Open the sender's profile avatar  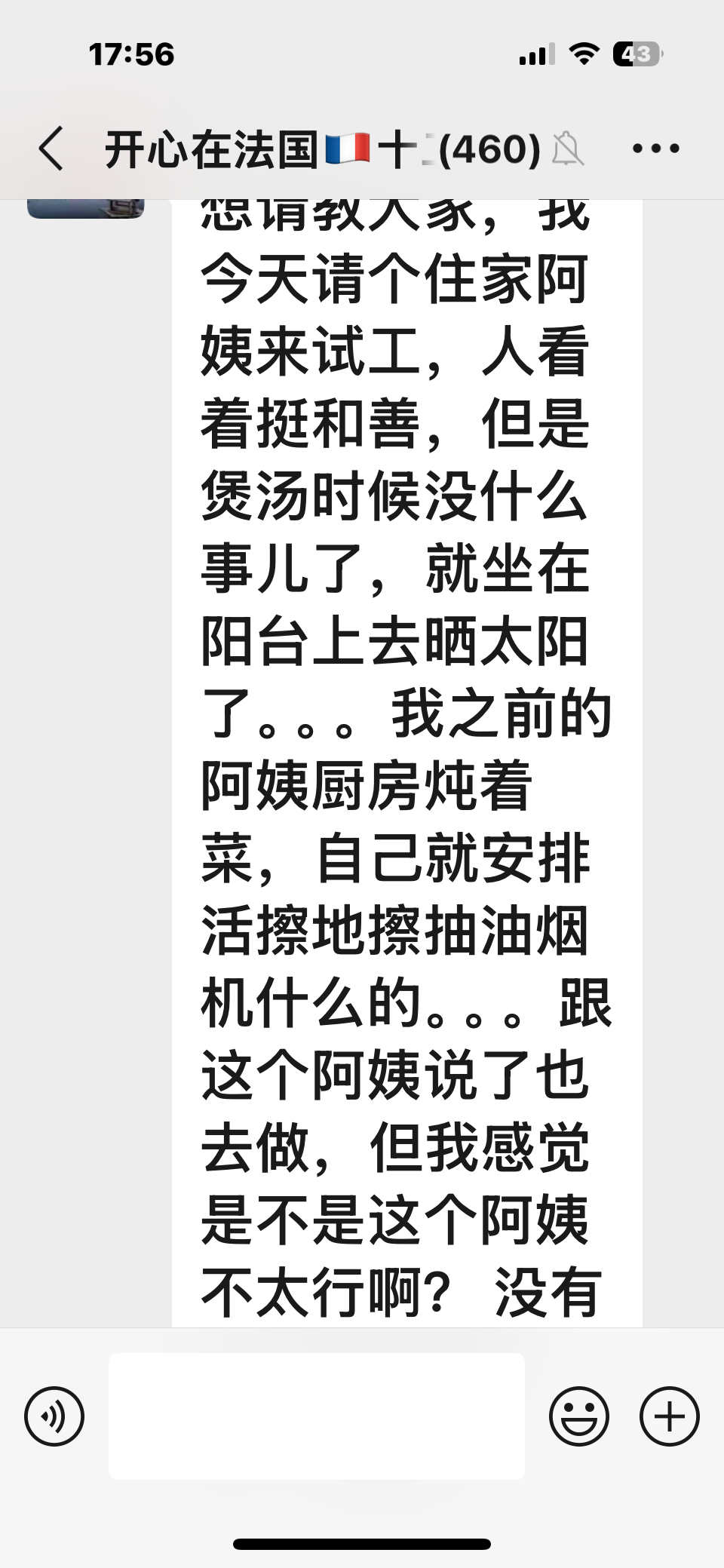click(85, 209)
